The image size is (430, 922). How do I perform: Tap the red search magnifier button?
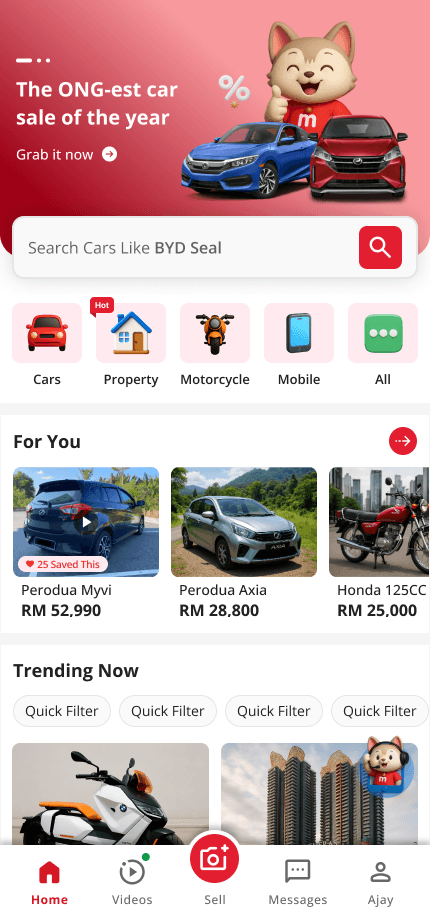pyautogui.click(x=381, y=248)
